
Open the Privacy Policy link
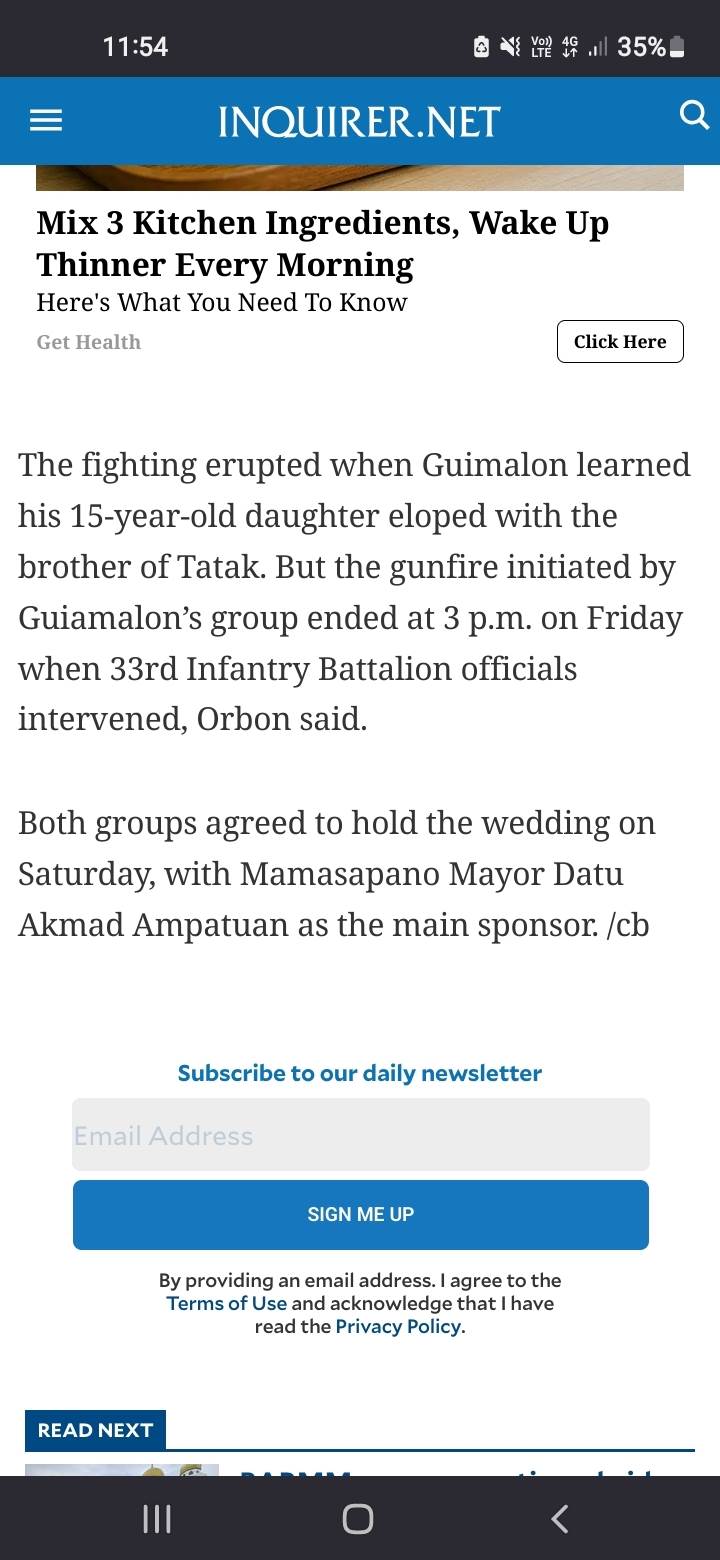pyautogui.click(x=398, y=1326)
